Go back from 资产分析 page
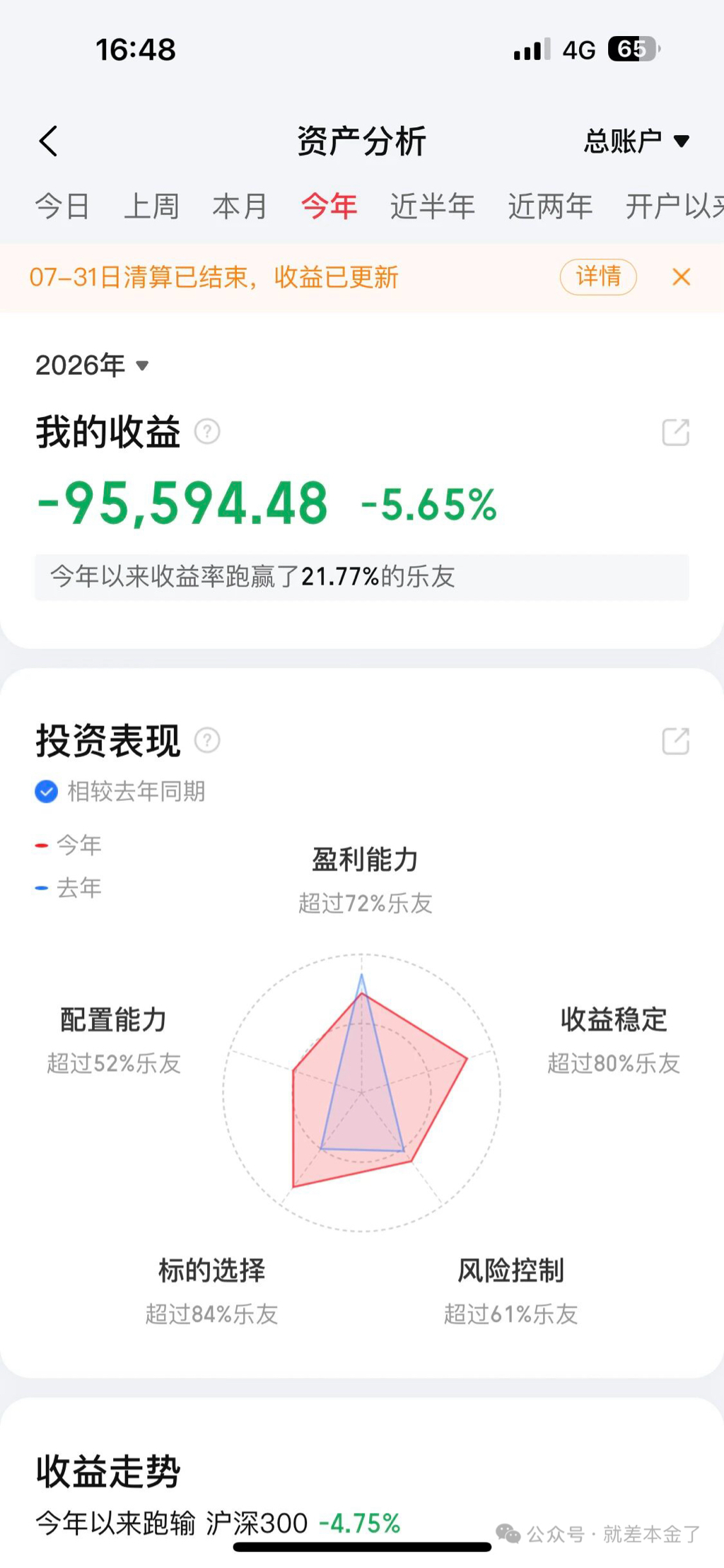The width and height of the screenshot is (724, 1568). (48, 141)
